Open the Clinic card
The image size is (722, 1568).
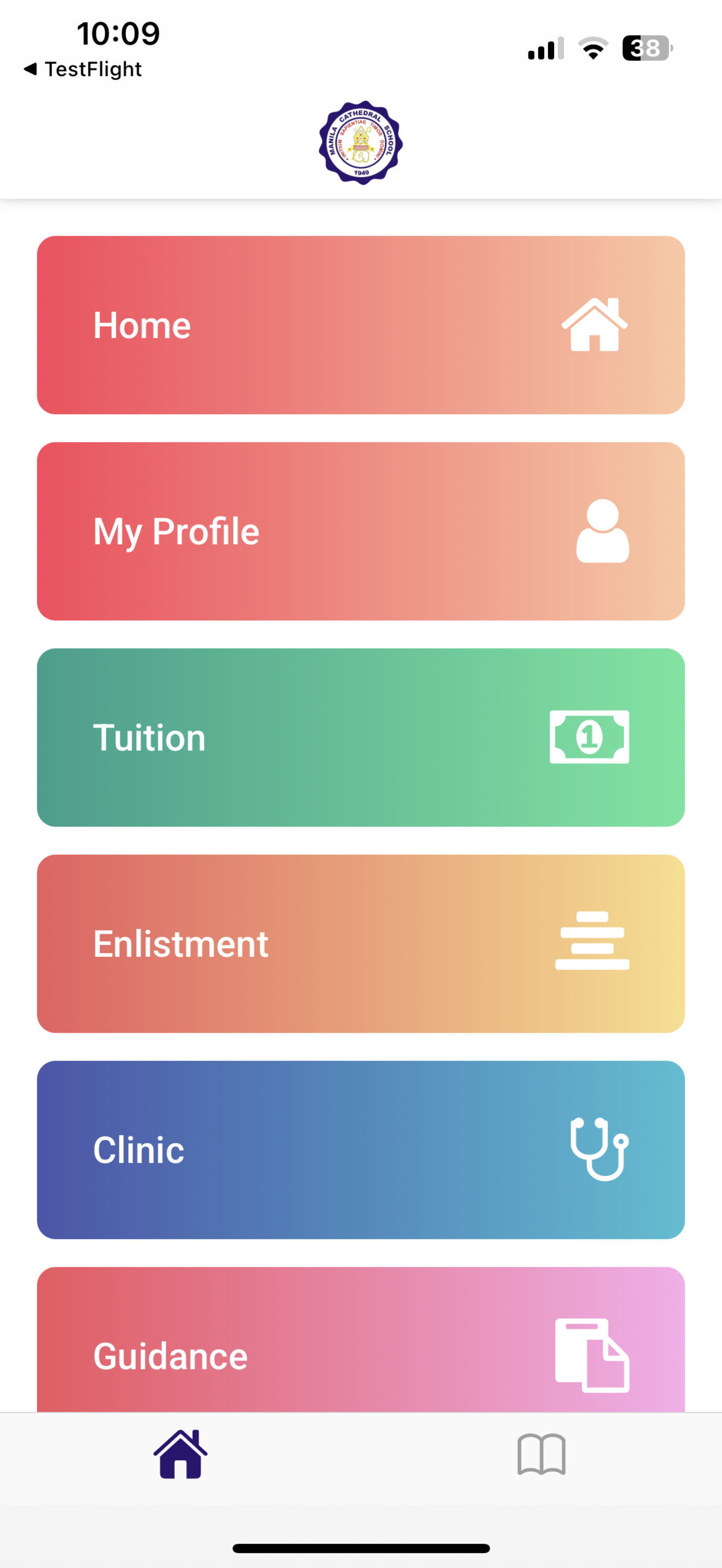click(x=361, y=1150)
